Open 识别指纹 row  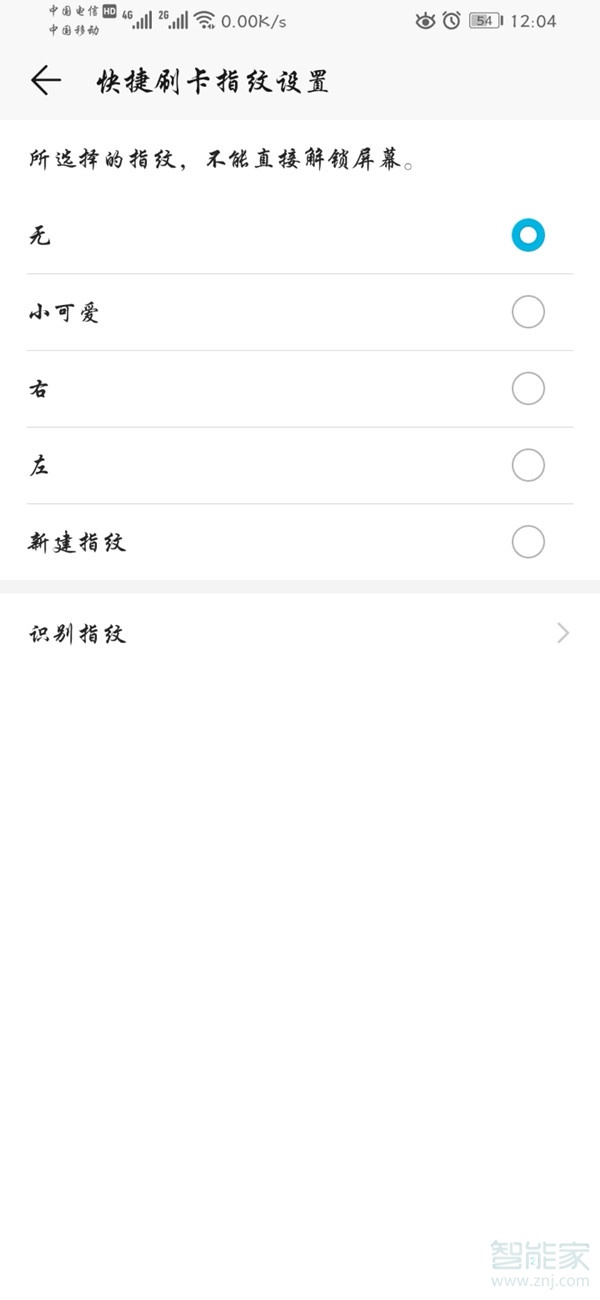300,633
